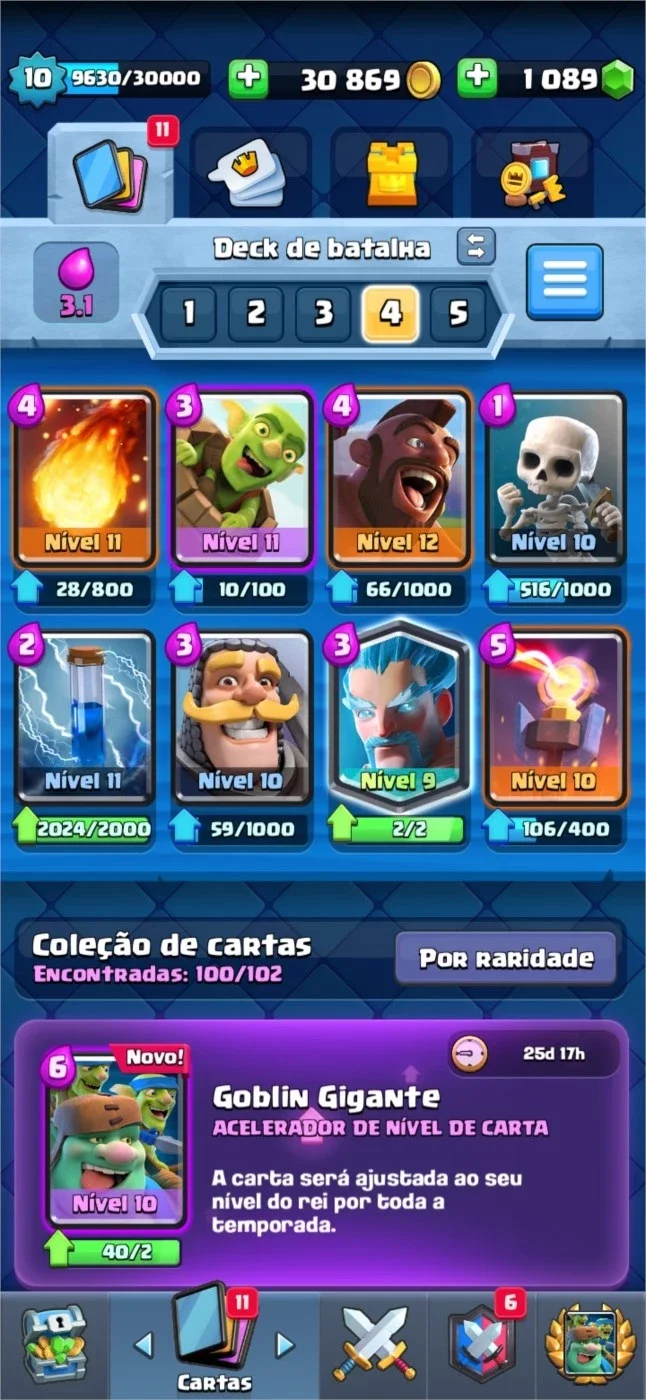Switch to battle deck 3
The image size is (646, 1400).
click(323, 314)
